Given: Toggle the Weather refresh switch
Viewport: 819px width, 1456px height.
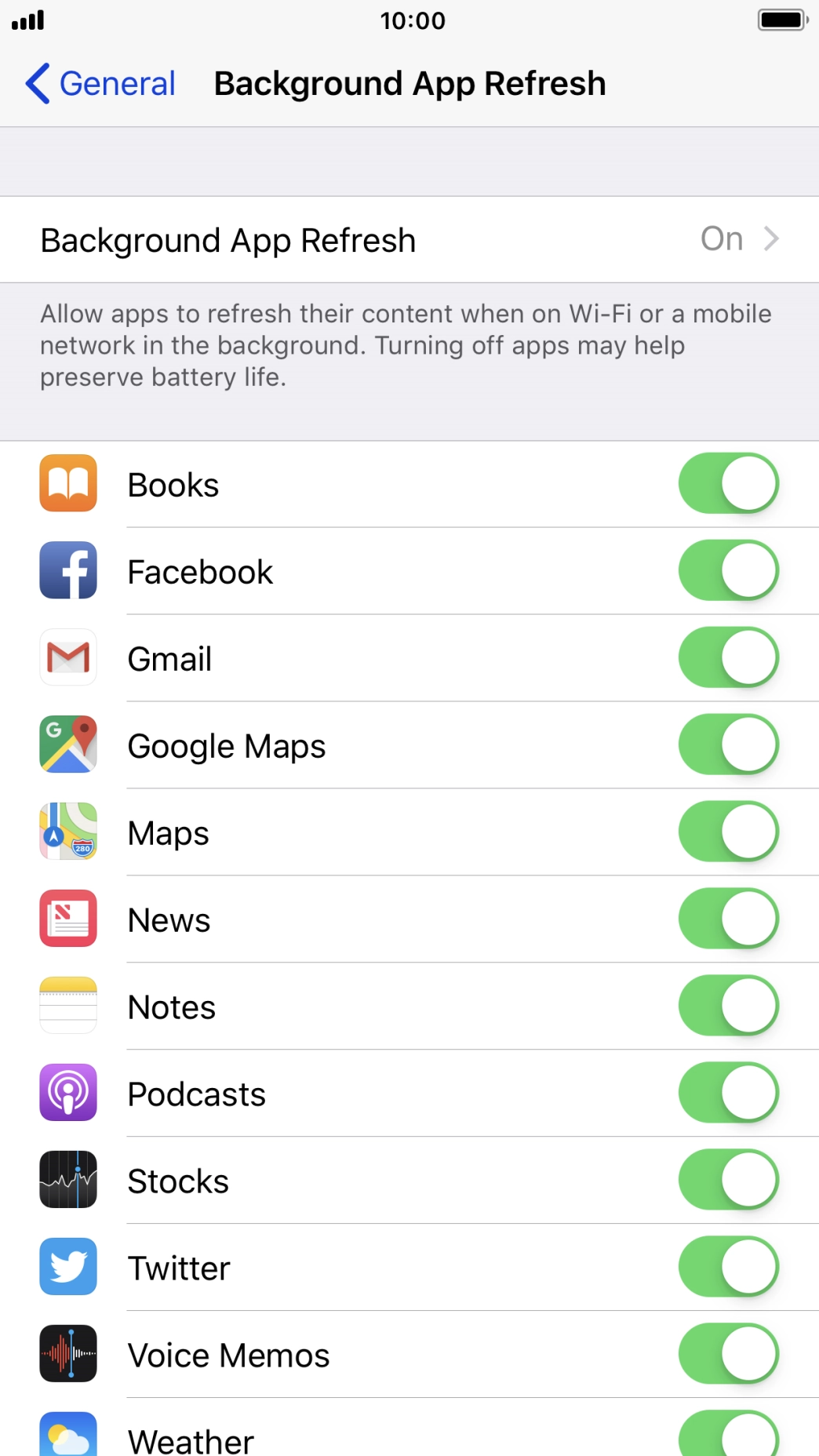Looking at the screenshot, I should pos(728,1436).
